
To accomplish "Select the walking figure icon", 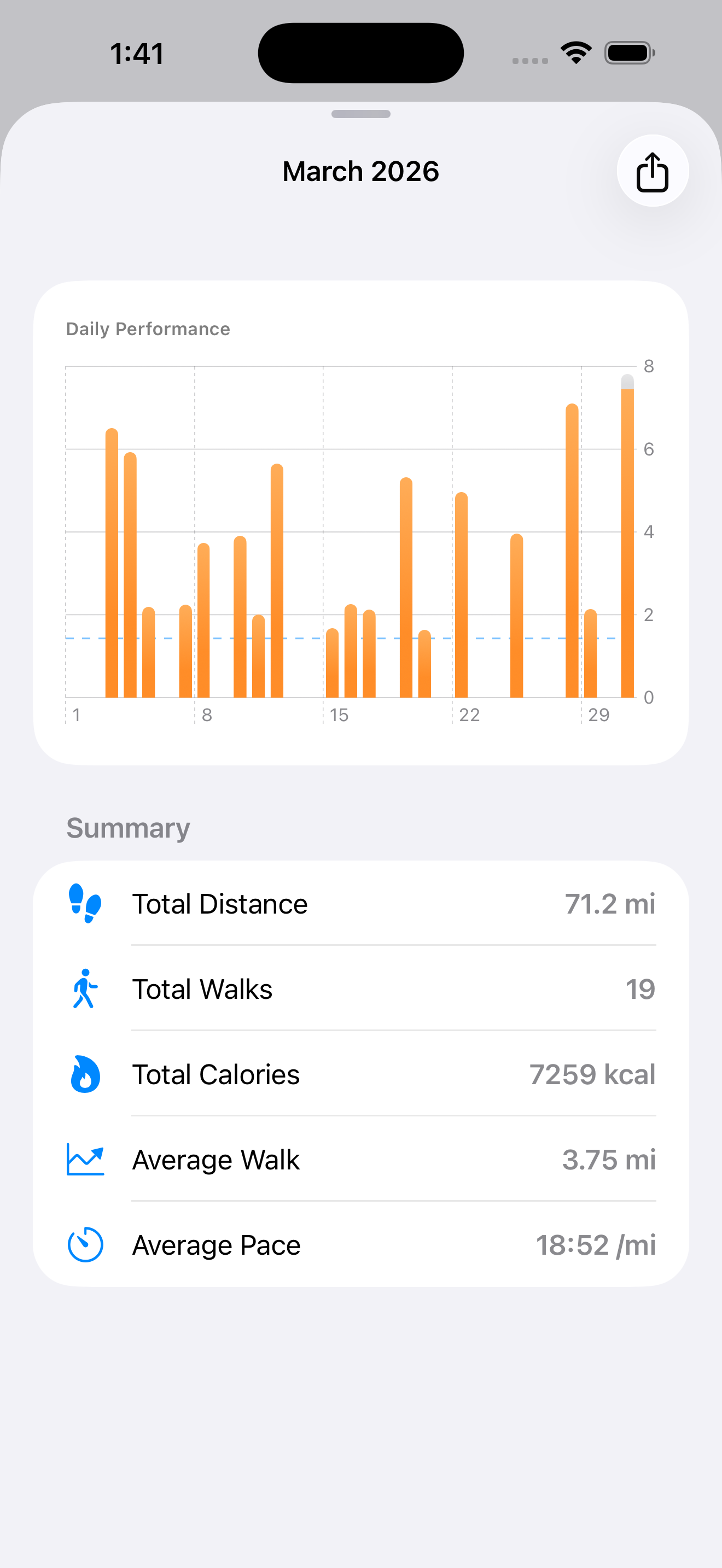I will click(x=85, y=989).
